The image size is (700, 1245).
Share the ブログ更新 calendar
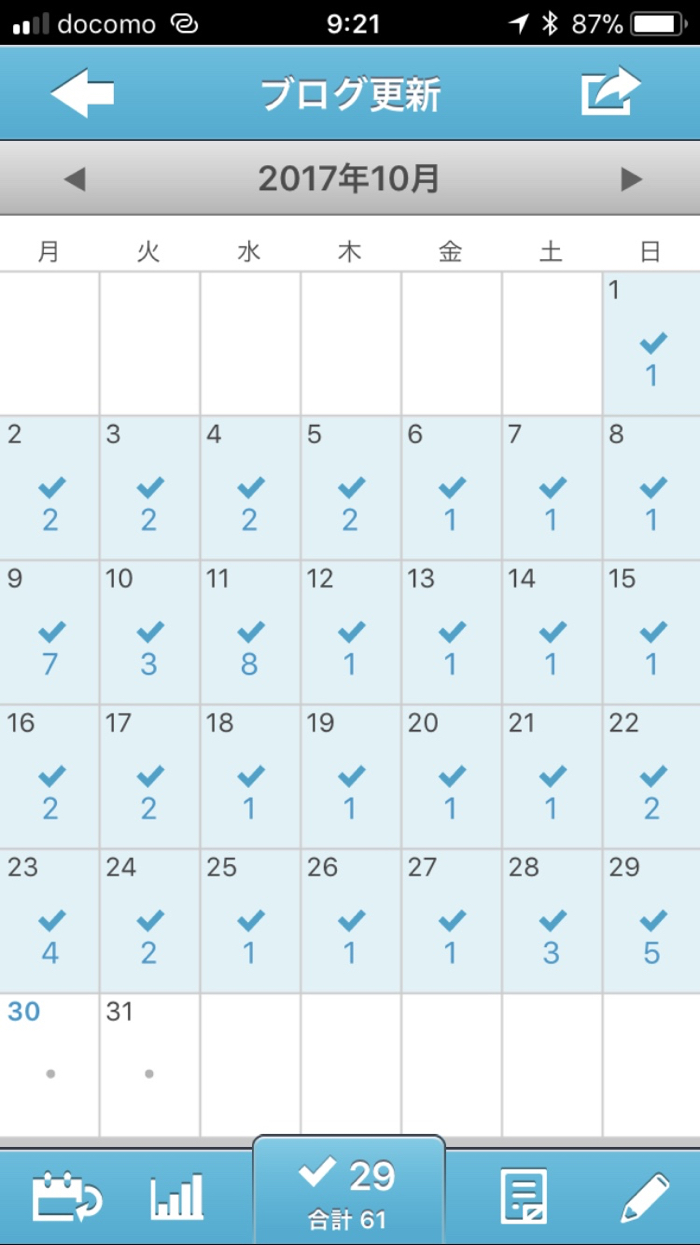tap(610, 94)
